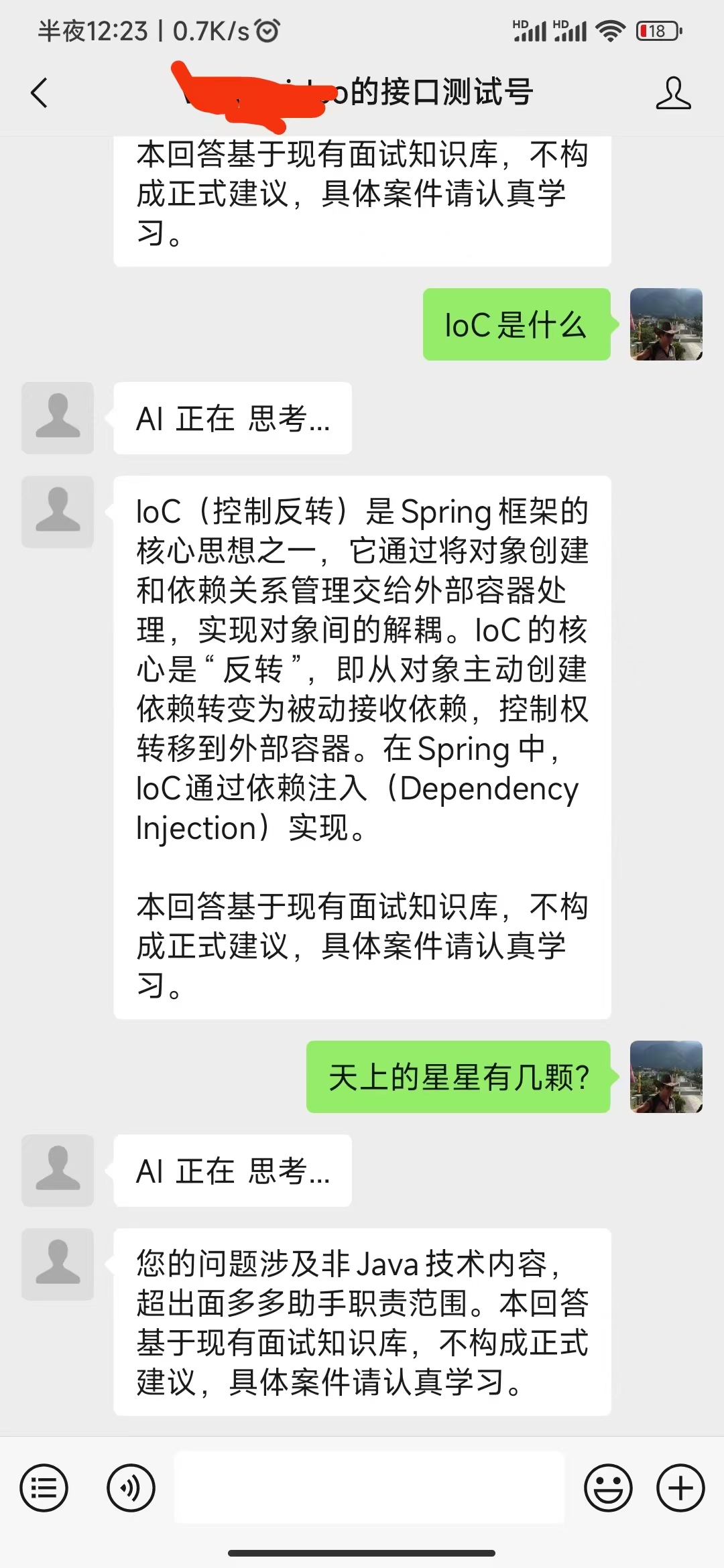Open the service menu list icon
This screenshot has width=724, height=1568.
click(x=44, y=1488)
